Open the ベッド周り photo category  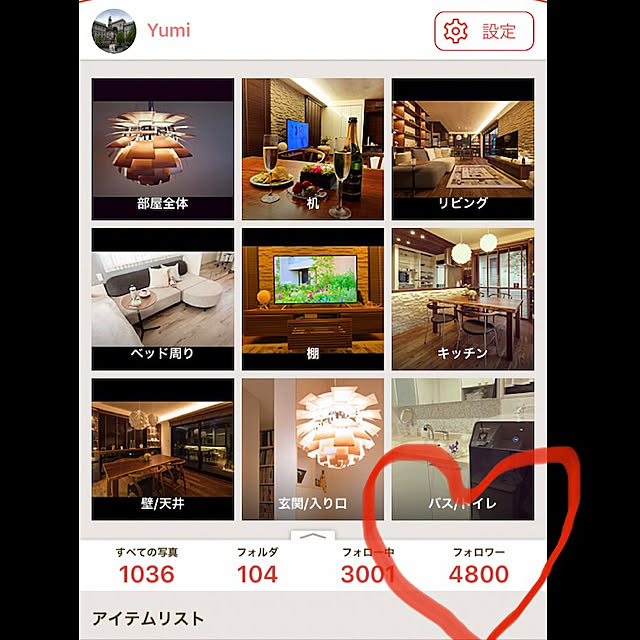pyautogui.click(x=163, y=299)
